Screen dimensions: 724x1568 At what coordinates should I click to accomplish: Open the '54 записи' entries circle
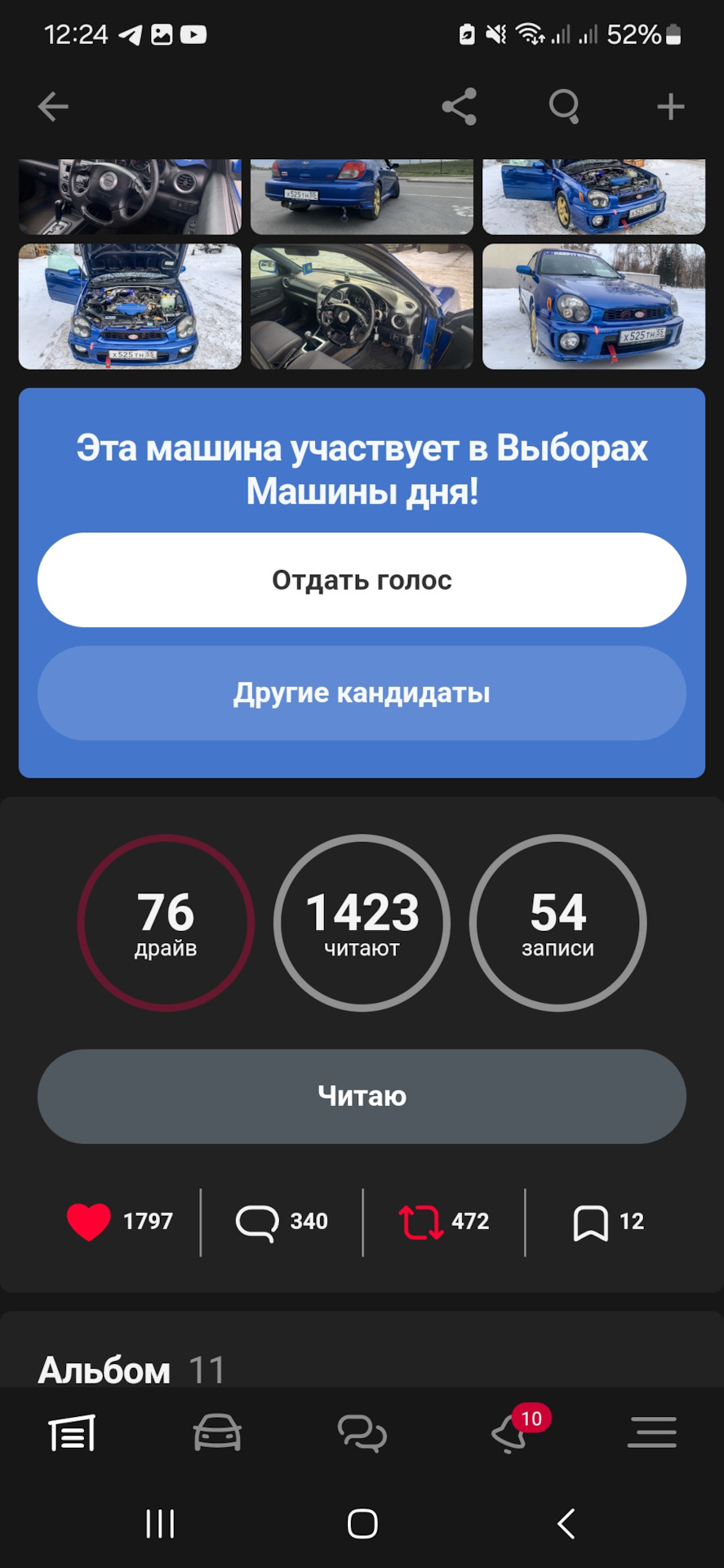tap(558, 923)
